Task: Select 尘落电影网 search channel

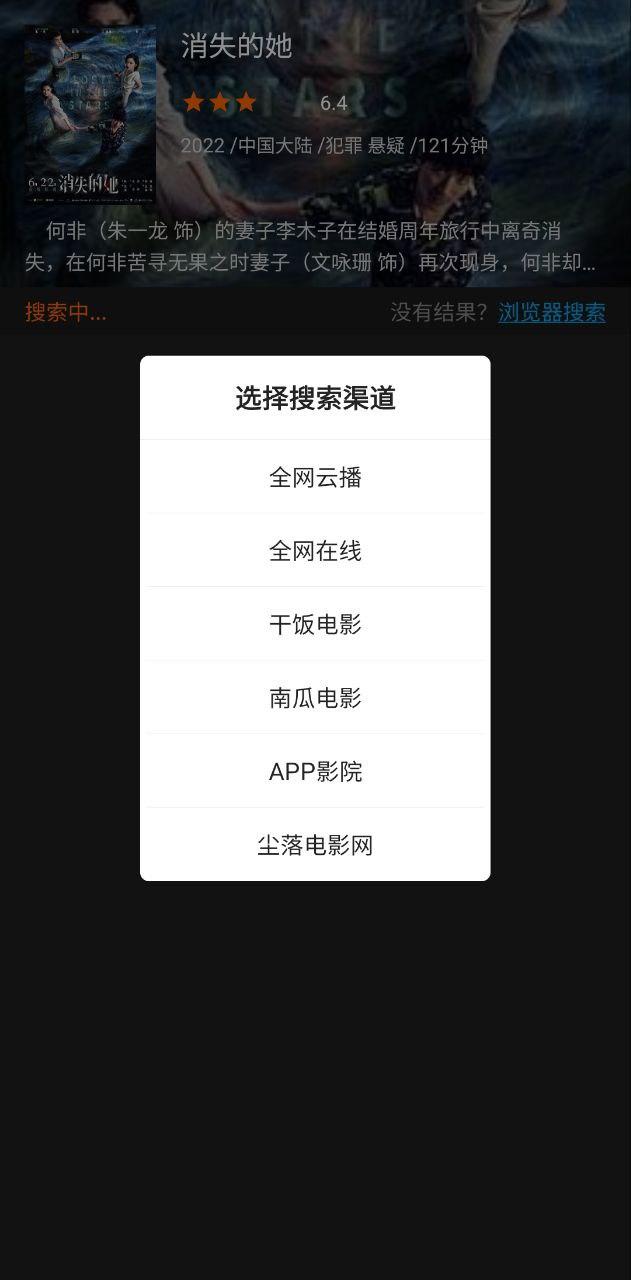Action: coord(315,845)
